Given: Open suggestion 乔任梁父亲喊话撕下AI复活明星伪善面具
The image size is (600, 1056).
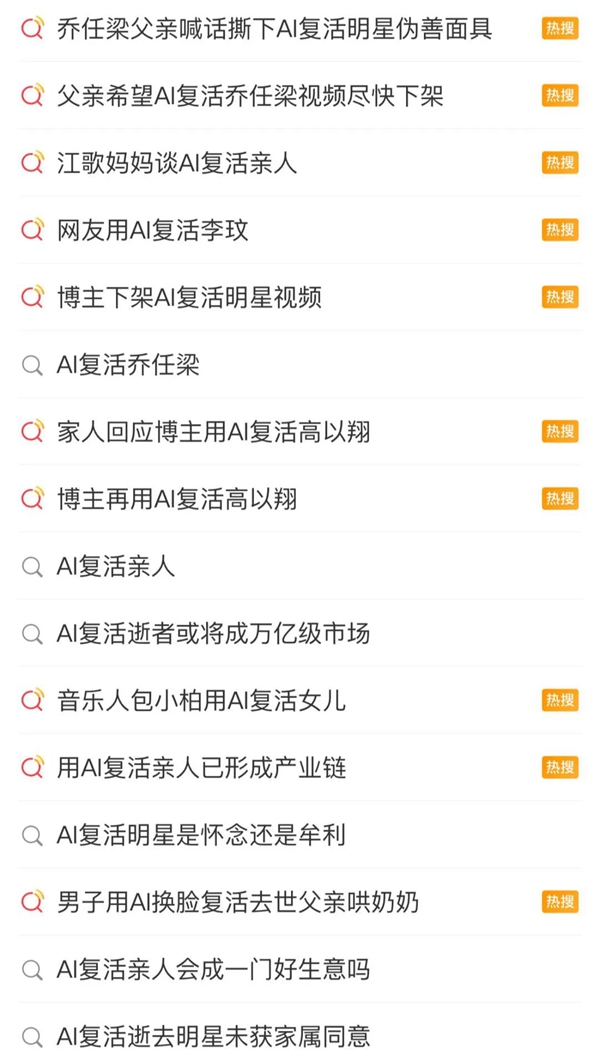Looking at the screenshot, I should tap(275, 28).
